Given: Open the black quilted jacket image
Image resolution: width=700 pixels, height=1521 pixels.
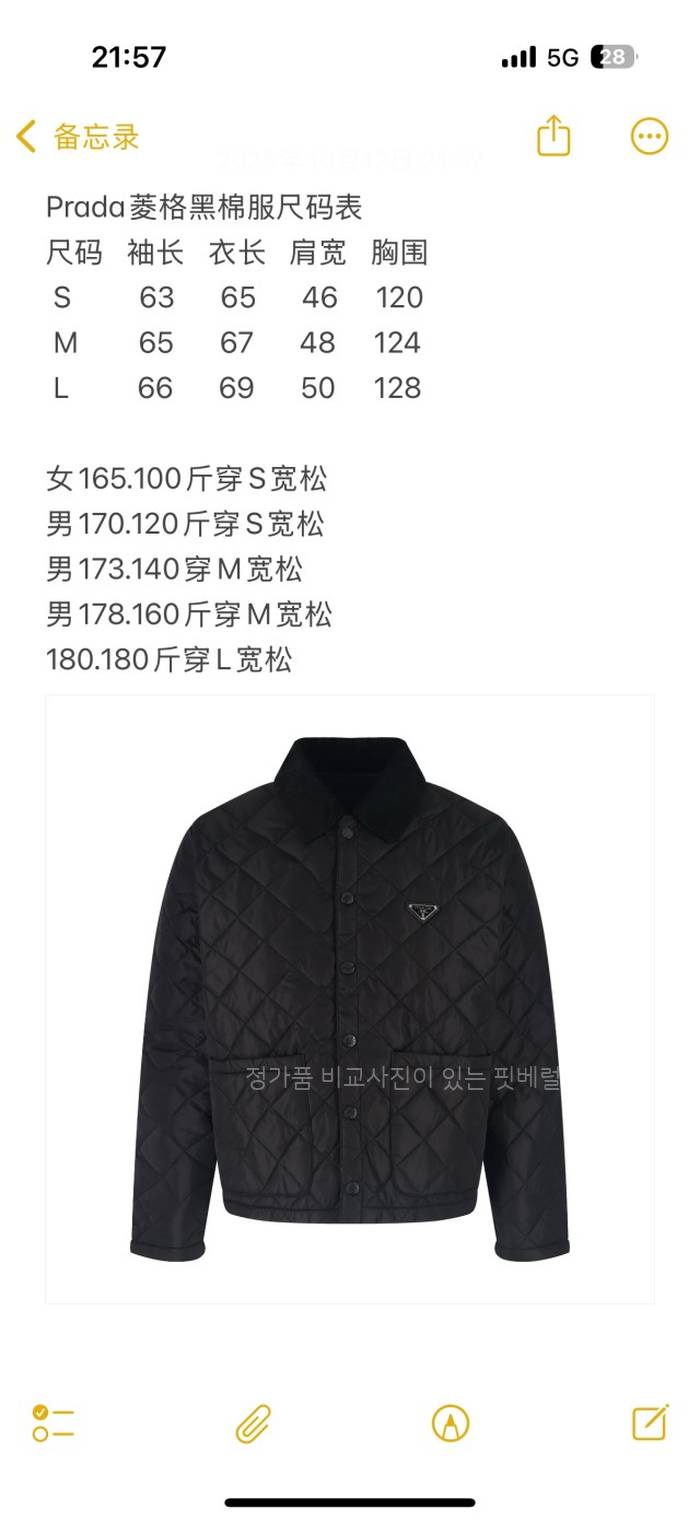Looking at the screenshot, I should [x=350, y=999].
